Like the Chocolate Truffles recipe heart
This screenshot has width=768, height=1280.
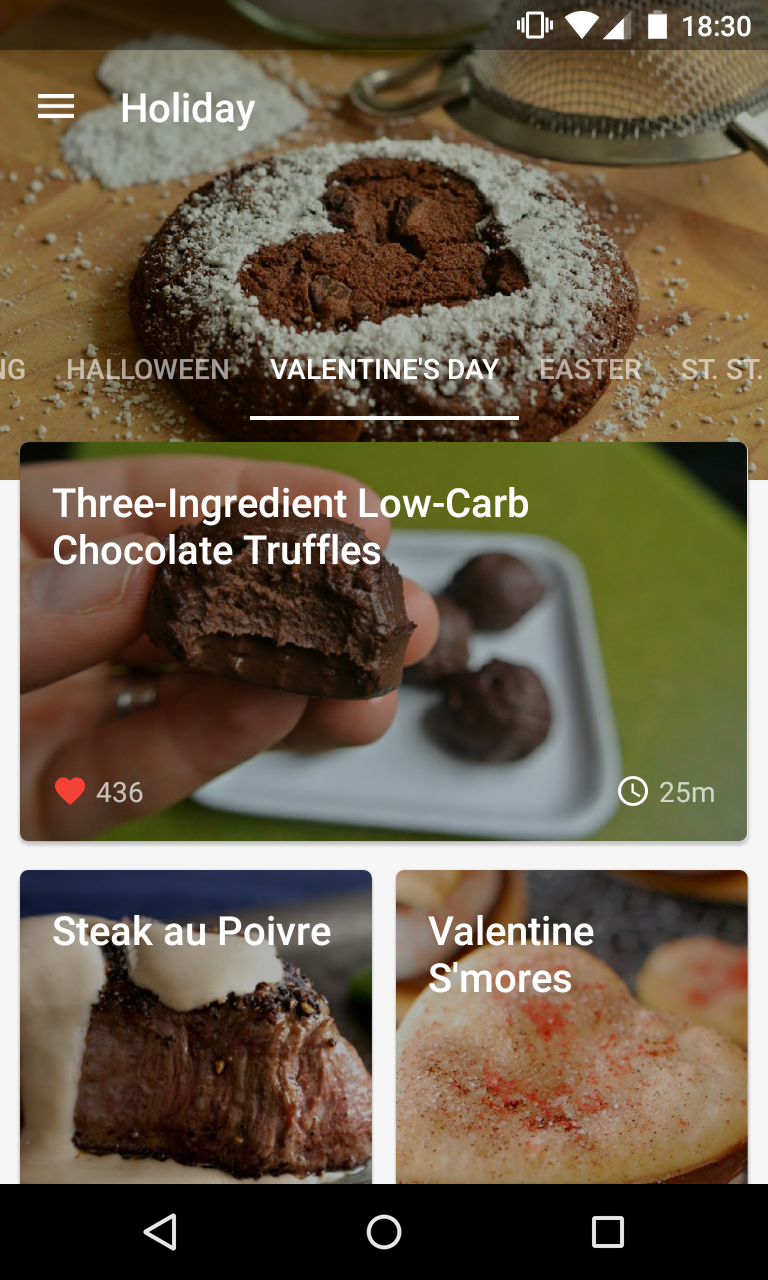(70, 792)
